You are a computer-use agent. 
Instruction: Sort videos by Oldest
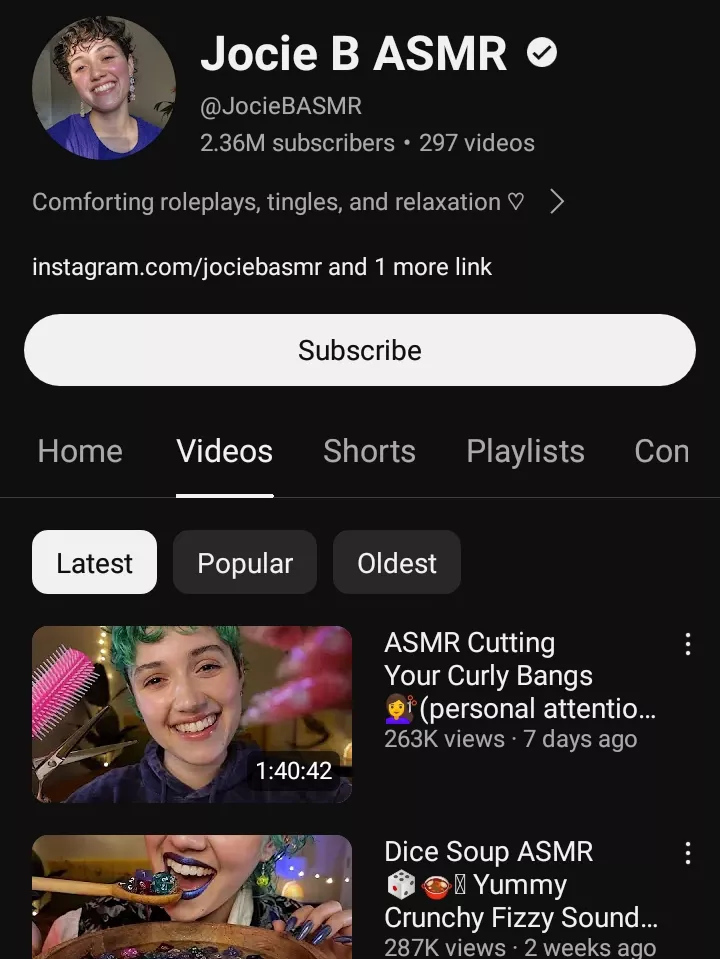coord(397,563)
